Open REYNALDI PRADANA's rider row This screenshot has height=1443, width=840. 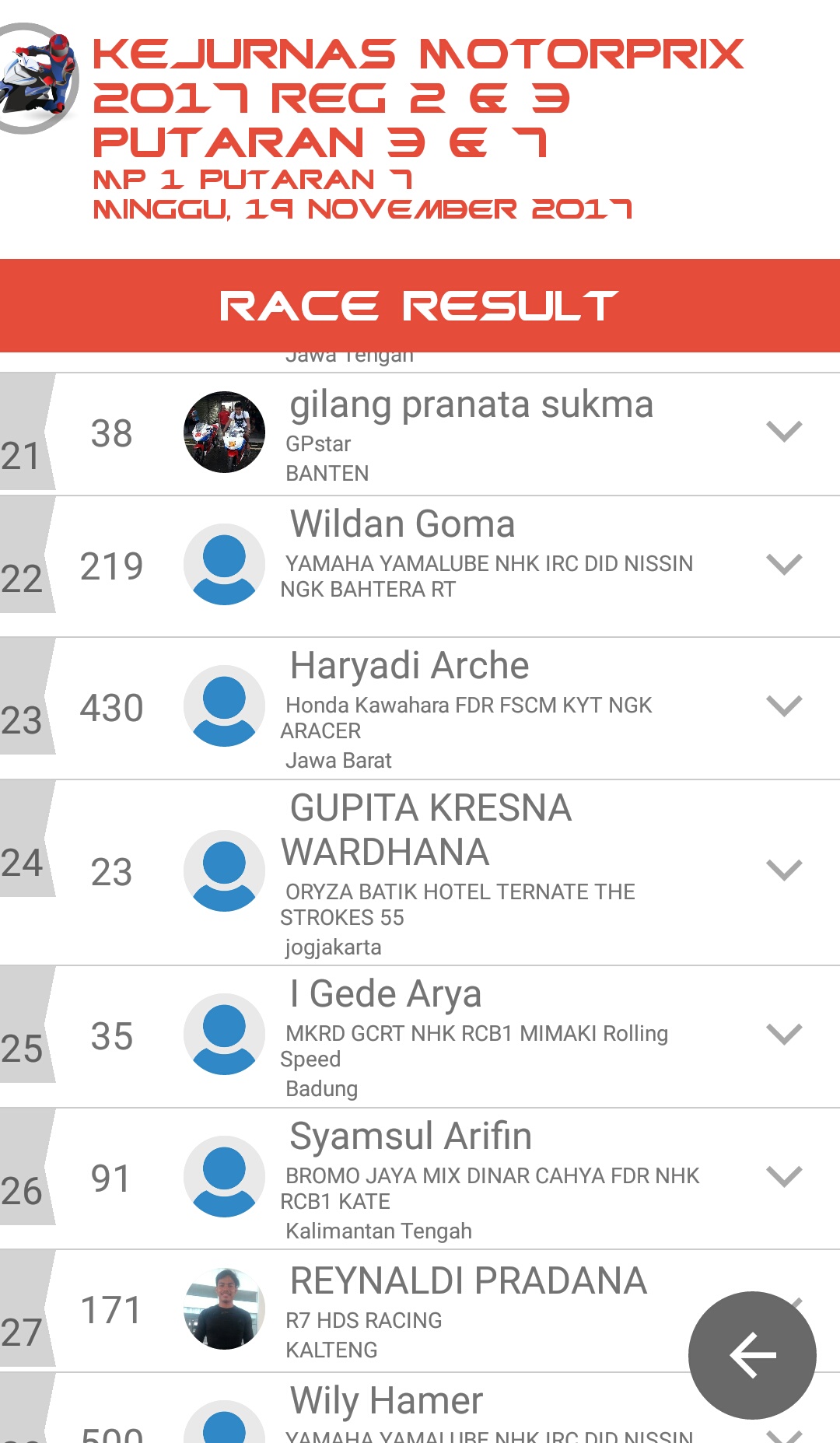420,1311
